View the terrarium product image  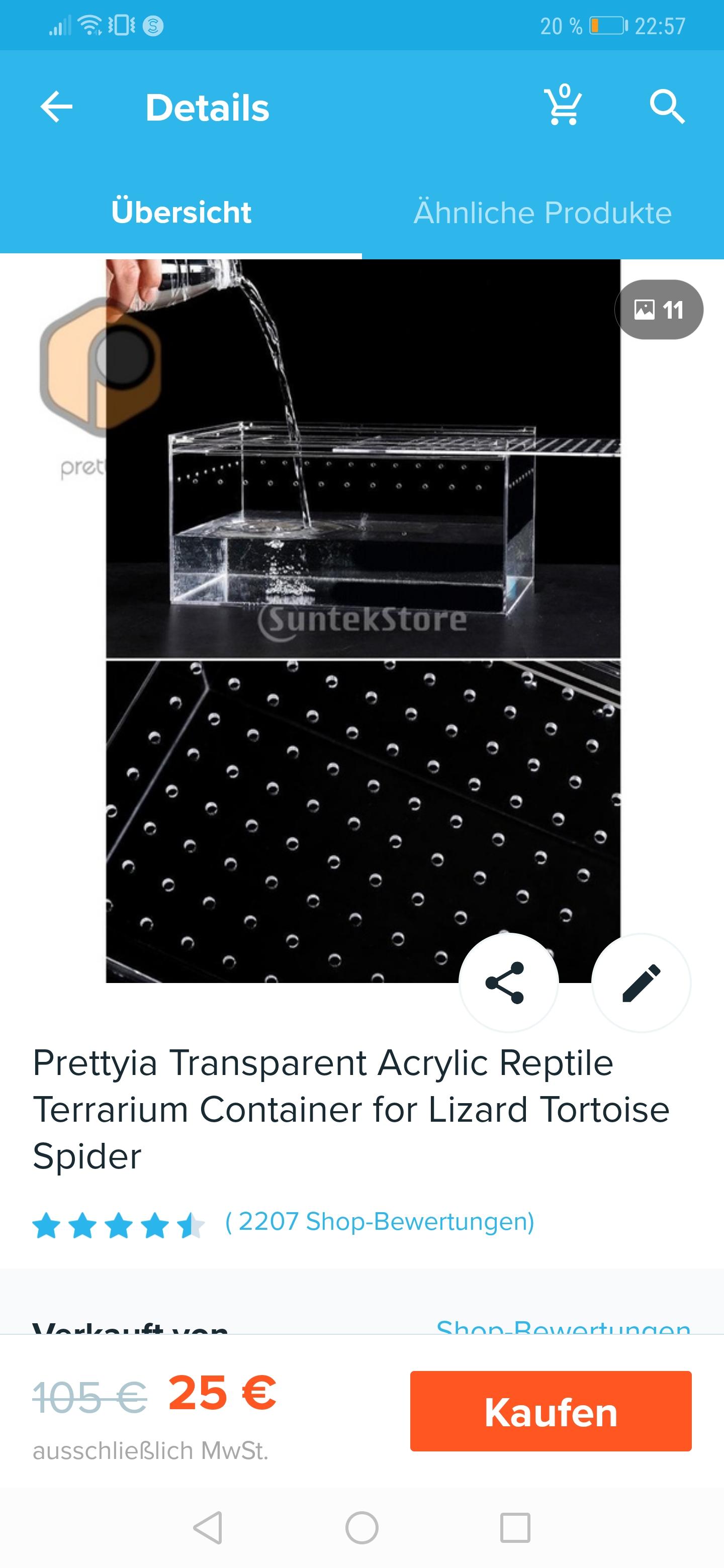click(363, 621)
